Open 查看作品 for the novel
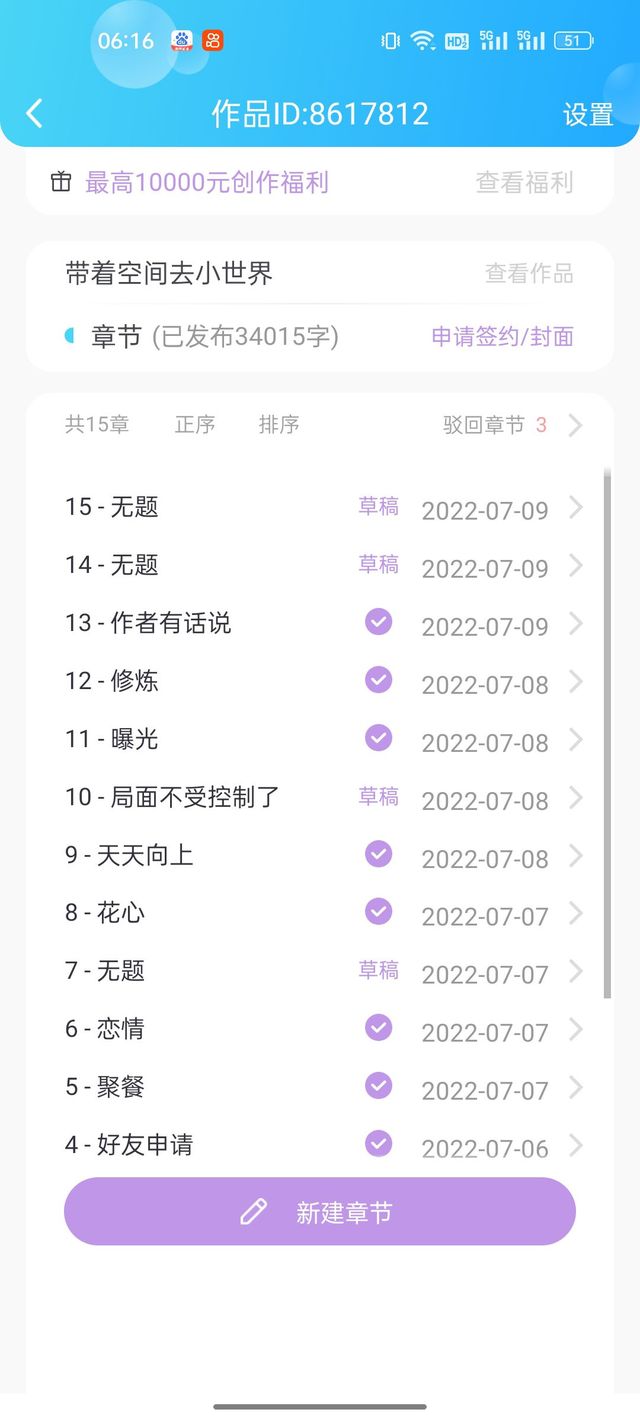This screenshot has width=640, height=1422. pos(529,273)
